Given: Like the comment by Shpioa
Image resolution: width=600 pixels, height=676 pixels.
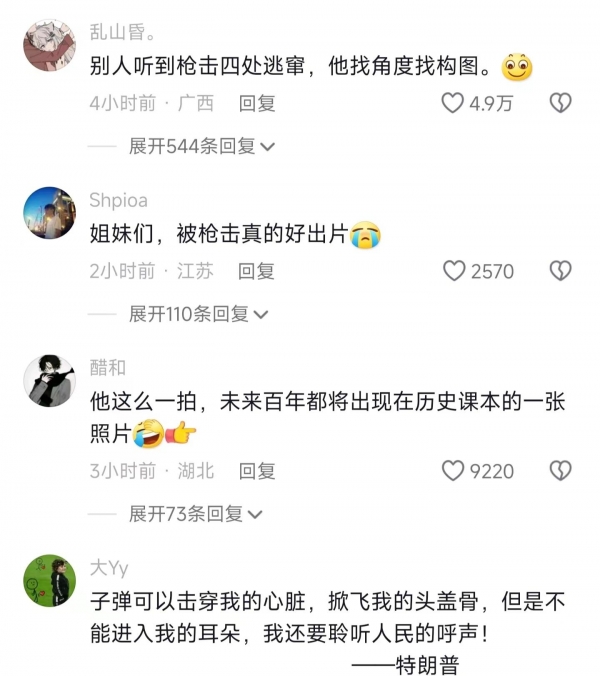Looking at the screenshot, I should click(x=454, y=271).
